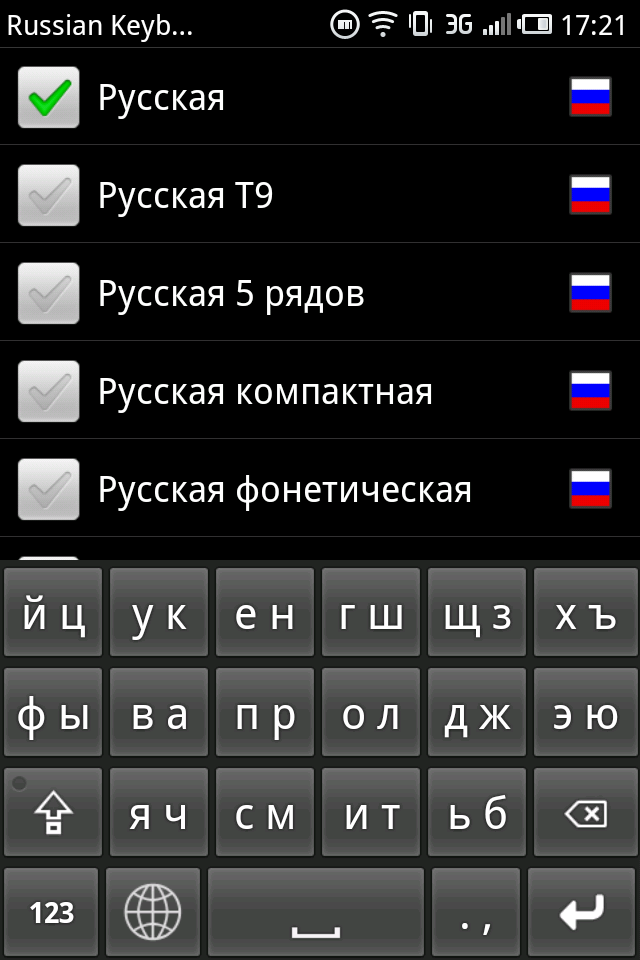Tap the shift key on keyboard
The height and width of the screenshot is (960, 640).
(x=53, y=812)
